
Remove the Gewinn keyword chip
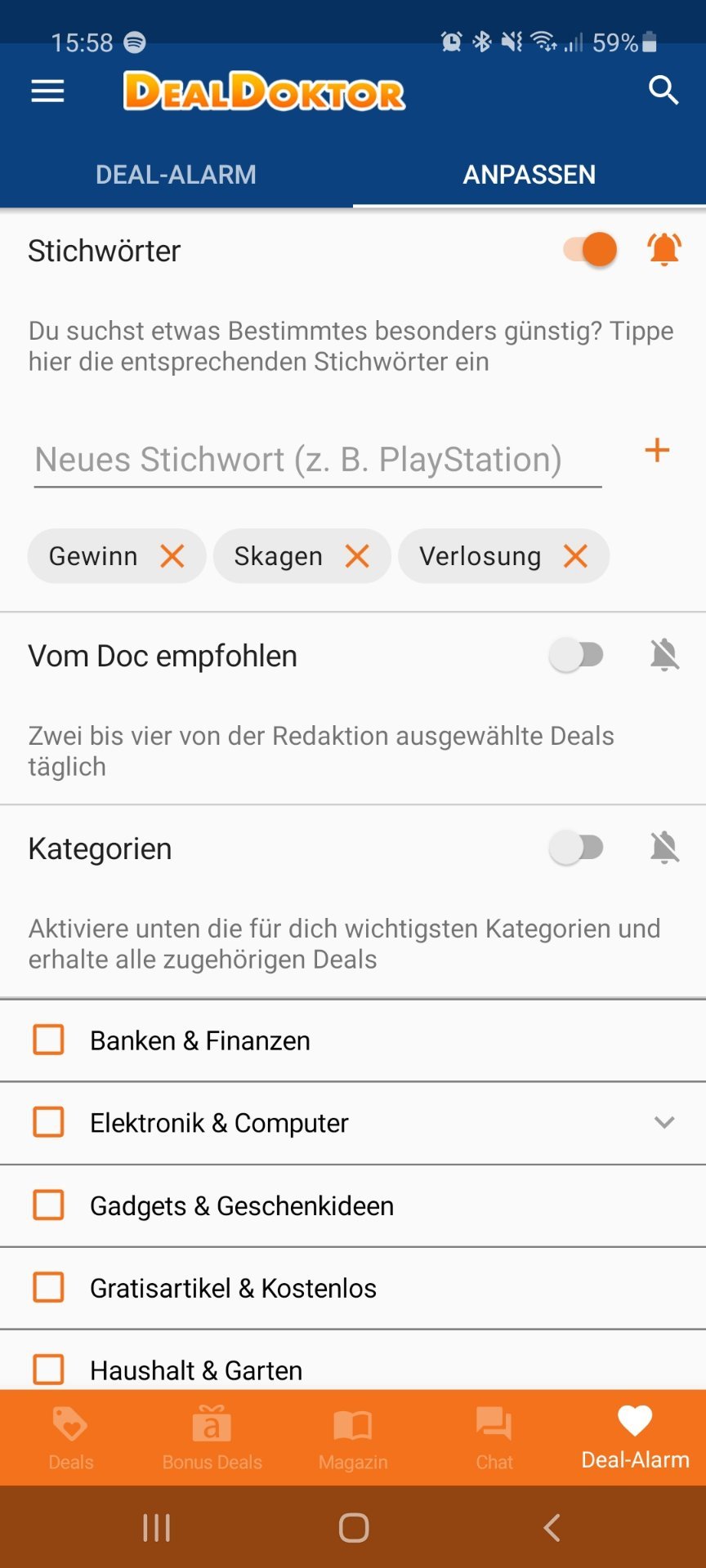click(x=172, y=556)
